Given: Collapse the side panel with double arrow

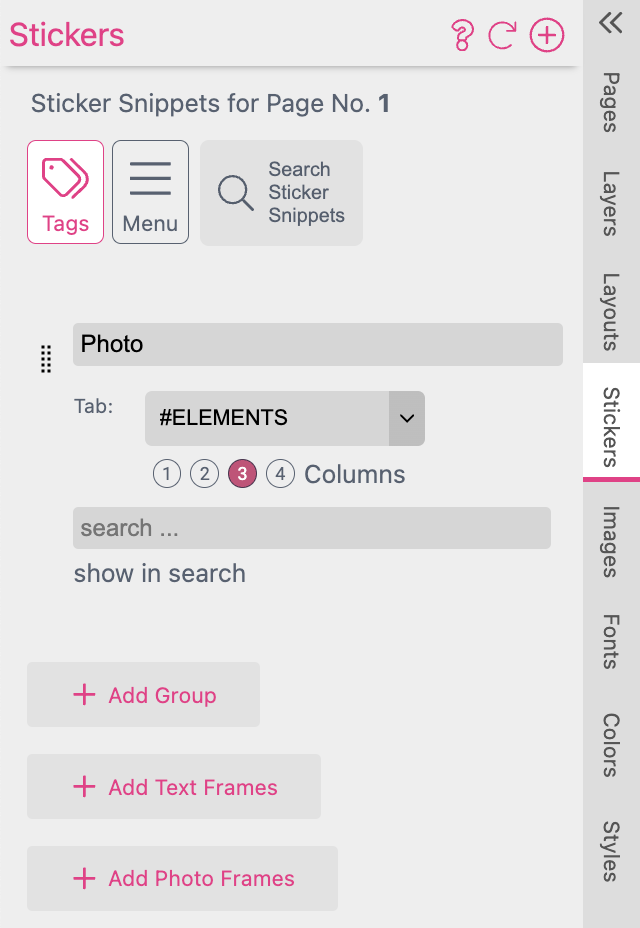Looking at the screenshot, I should tap(610, 23).
